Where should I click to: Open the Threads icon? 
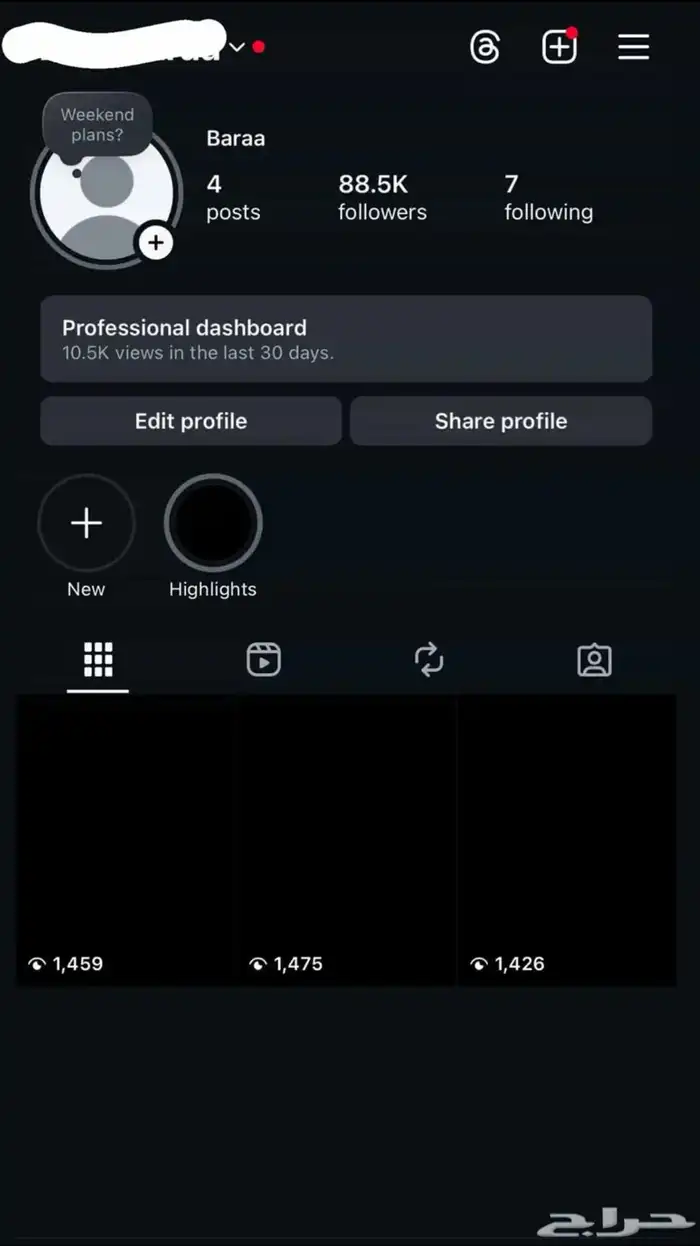tap(485, 47)
